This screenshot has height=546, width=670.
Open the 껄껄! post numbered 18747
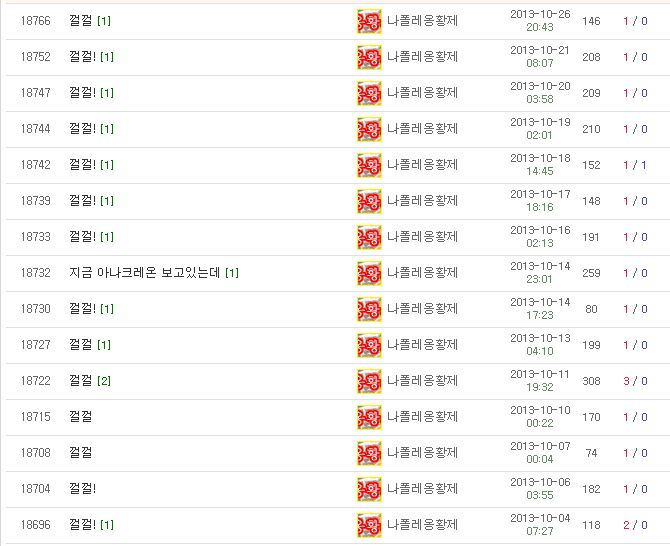pyautogui.click(x=82, y=92)
